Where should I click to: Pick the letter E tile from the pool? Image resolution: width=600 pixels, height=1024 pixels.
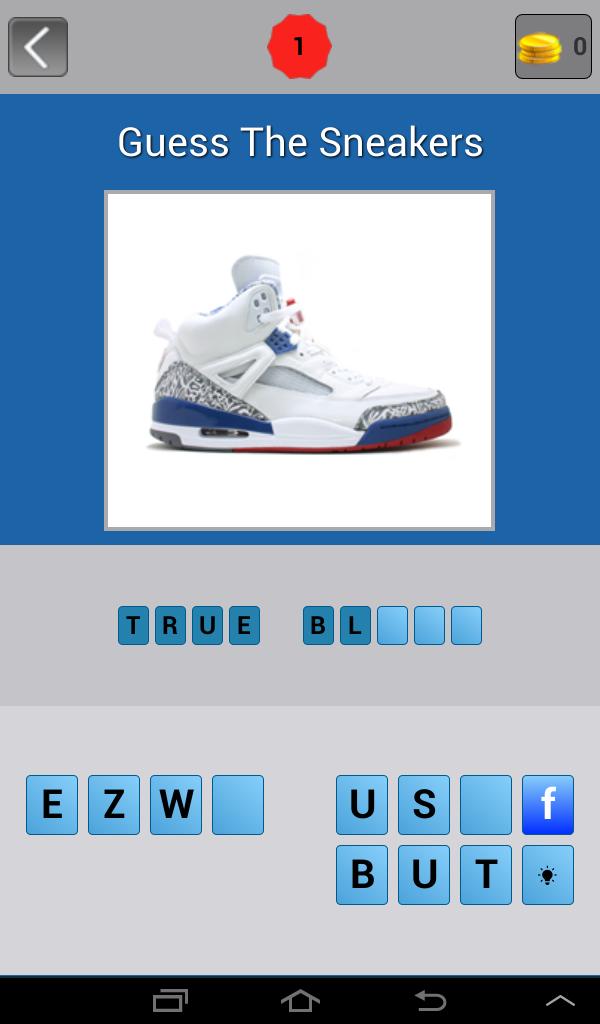point(52,805)
